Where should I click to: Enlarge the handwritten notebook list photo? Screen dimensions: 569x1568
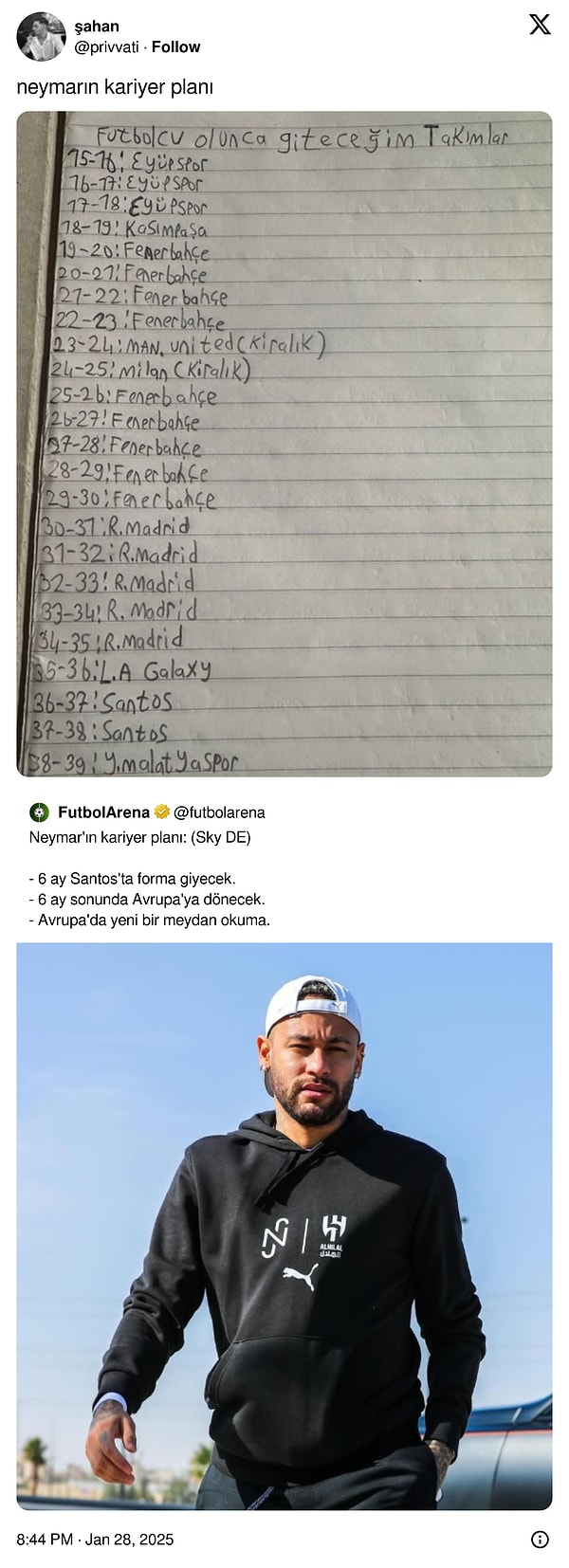284,444
